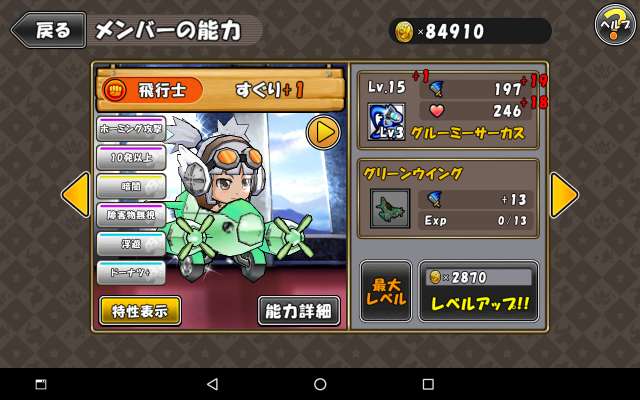
Task: Tap the round play arrow on character card
Action: point(322,132)
